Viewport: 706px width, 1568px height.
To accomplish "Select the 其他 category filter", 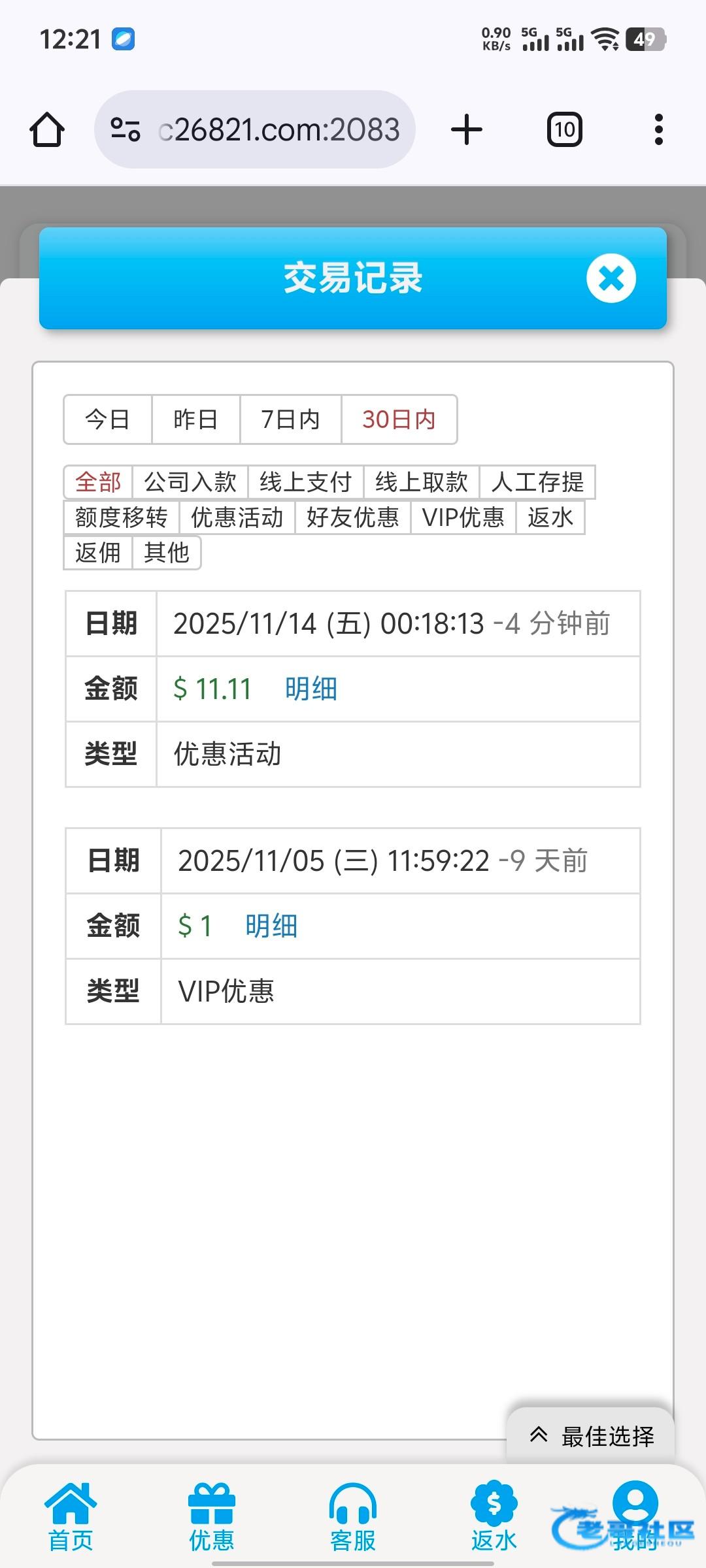I will click(166, 553).
